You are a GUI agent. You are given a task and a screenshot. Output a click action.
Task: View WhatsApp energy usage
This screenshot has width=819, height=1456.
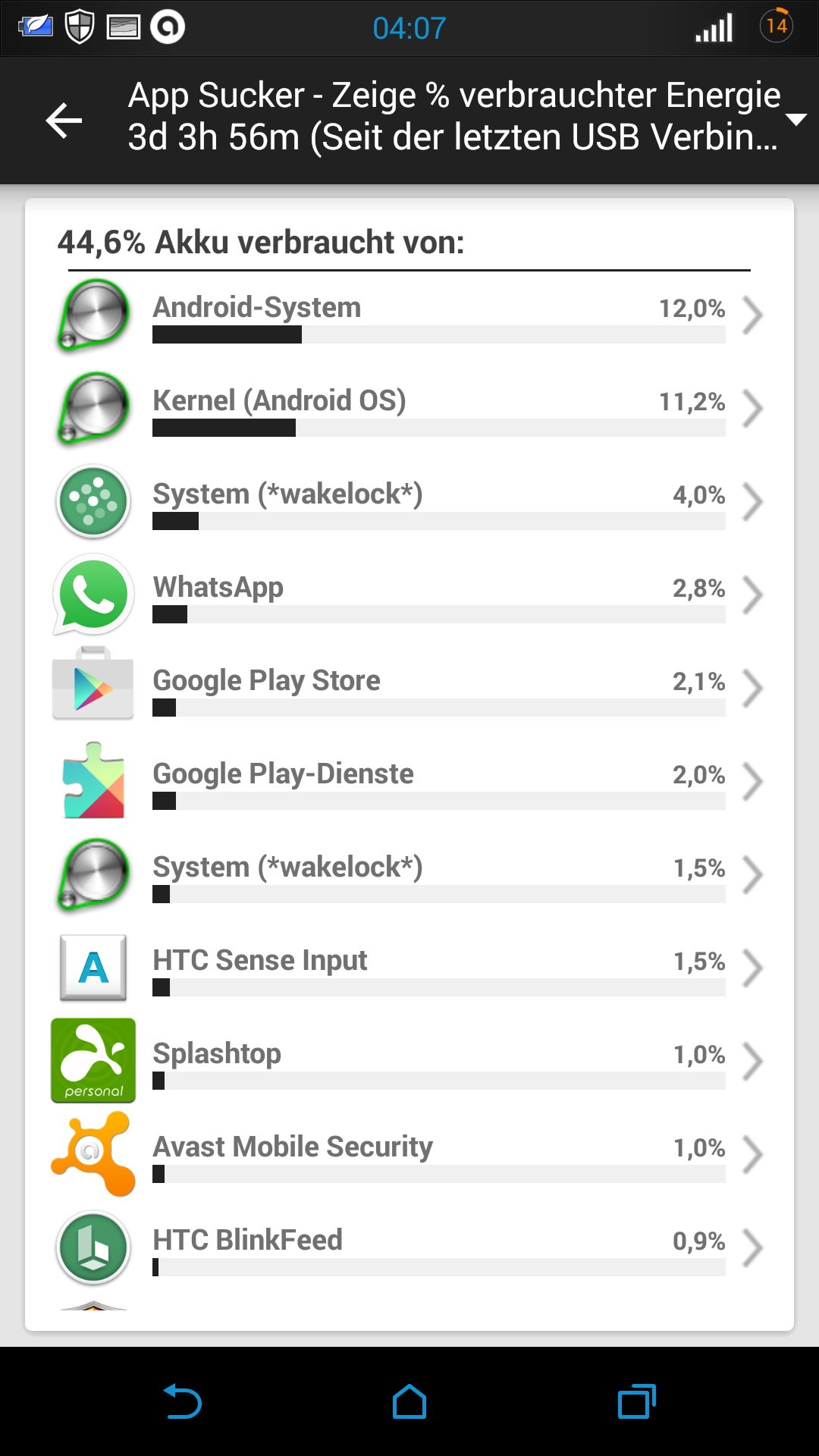coord(409,595)
